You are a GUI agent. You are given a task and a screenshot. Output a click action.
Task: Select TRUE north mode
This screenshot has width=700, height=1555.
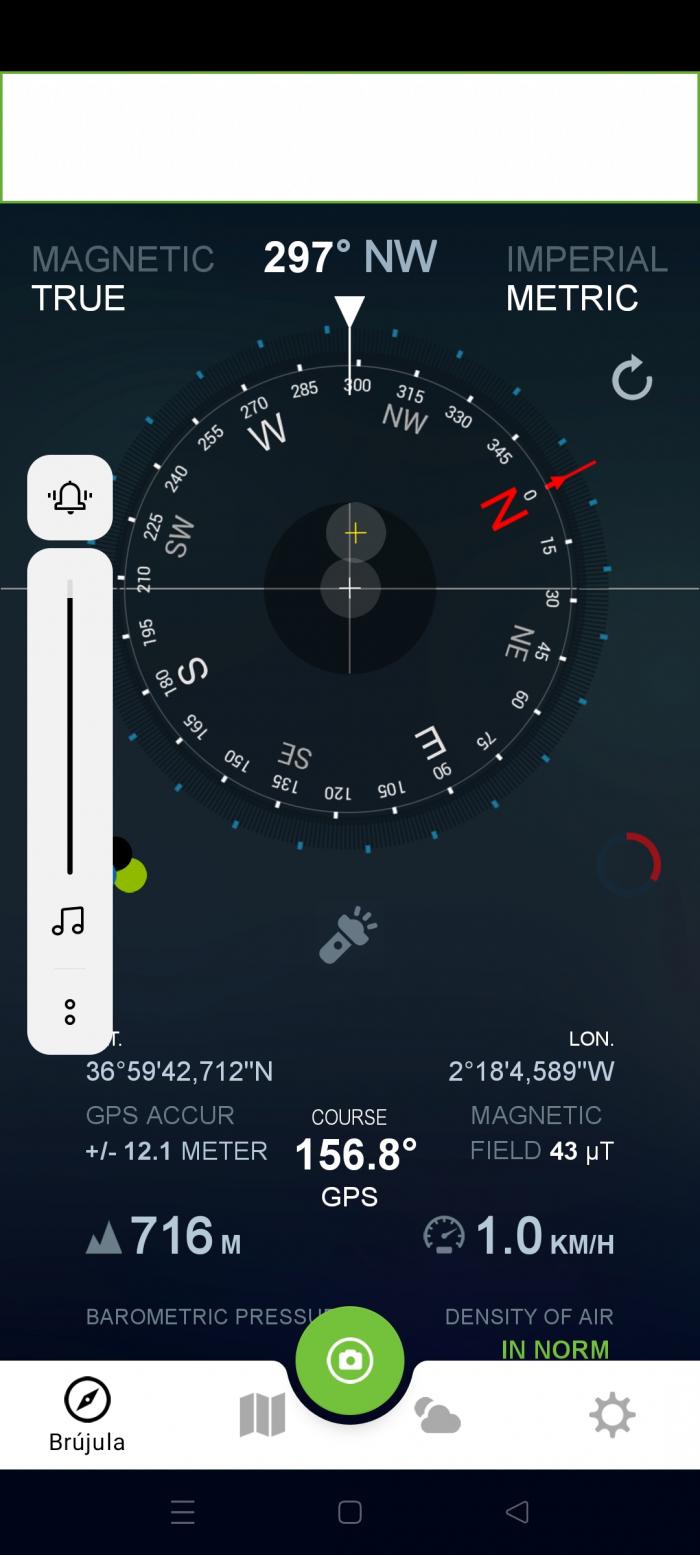click(x=78, y=298)
